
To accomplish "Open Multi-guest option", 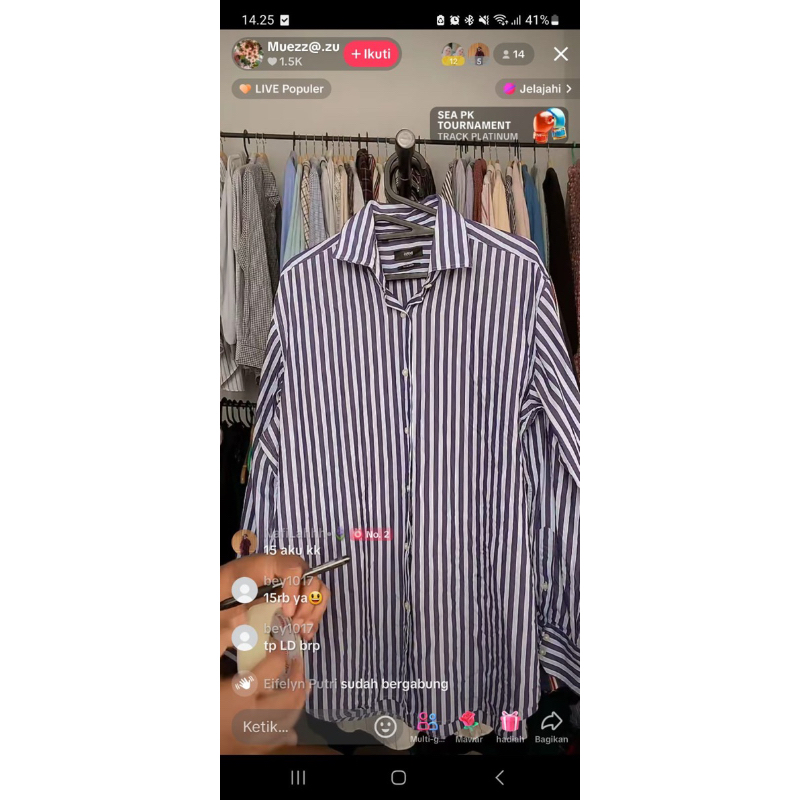I will point(427,726).
